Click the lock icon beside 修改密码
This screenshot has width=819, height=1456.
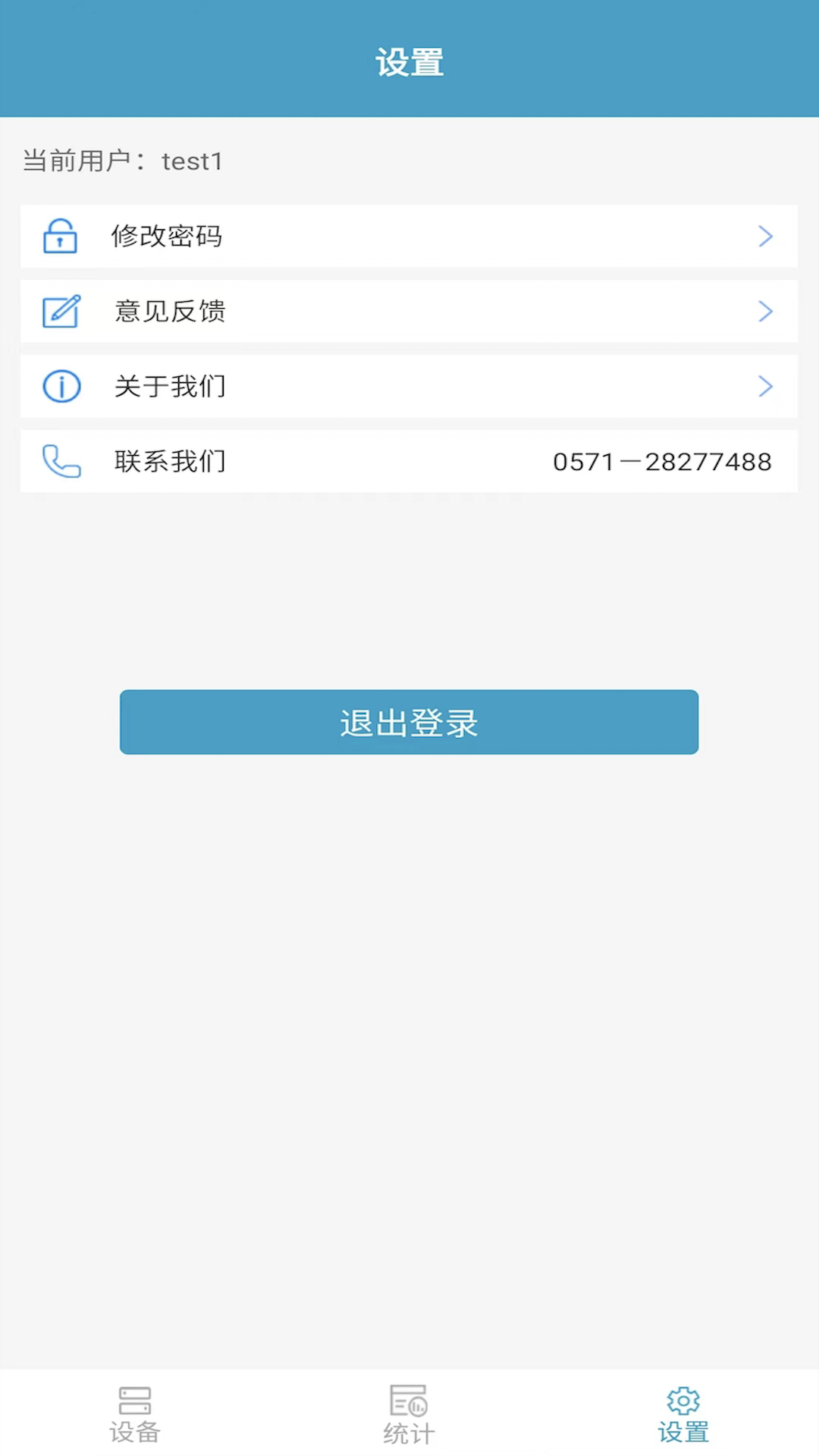61,236
